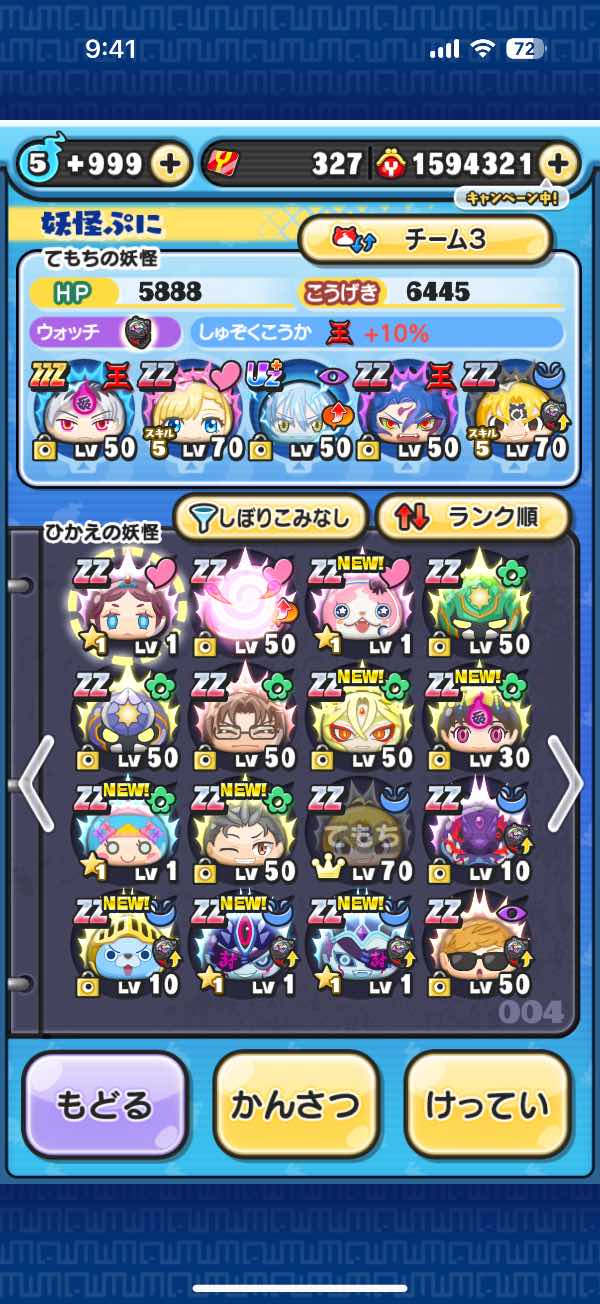Image resolution: width=600 pixels, height=1304 pixels.
Task: Tap the かんさつ observe button
Action: 295,1105
